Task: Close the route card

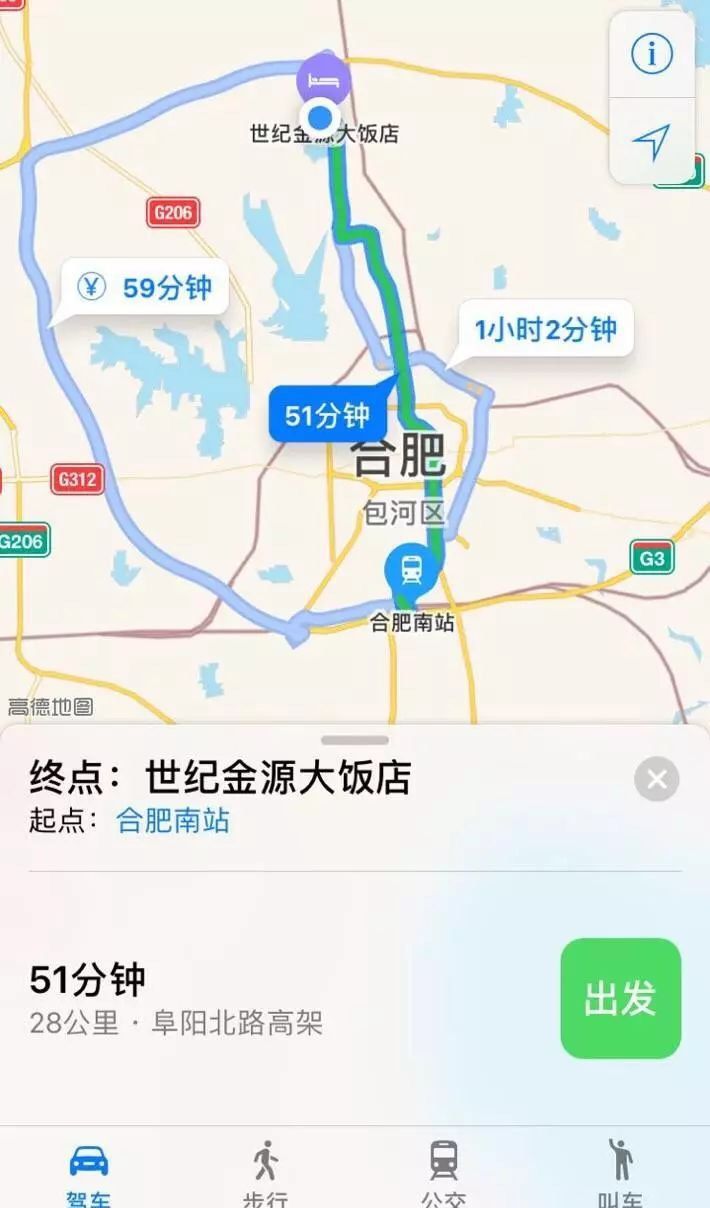Action: [656, 779]
